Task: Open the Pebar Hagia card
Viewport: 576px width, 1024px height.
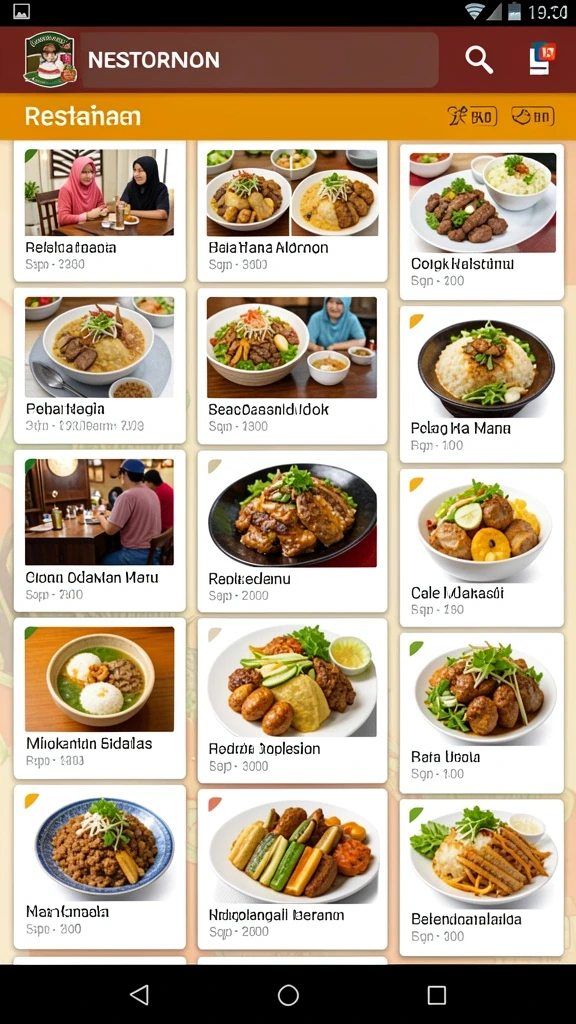Action: [x=99, y=366]
